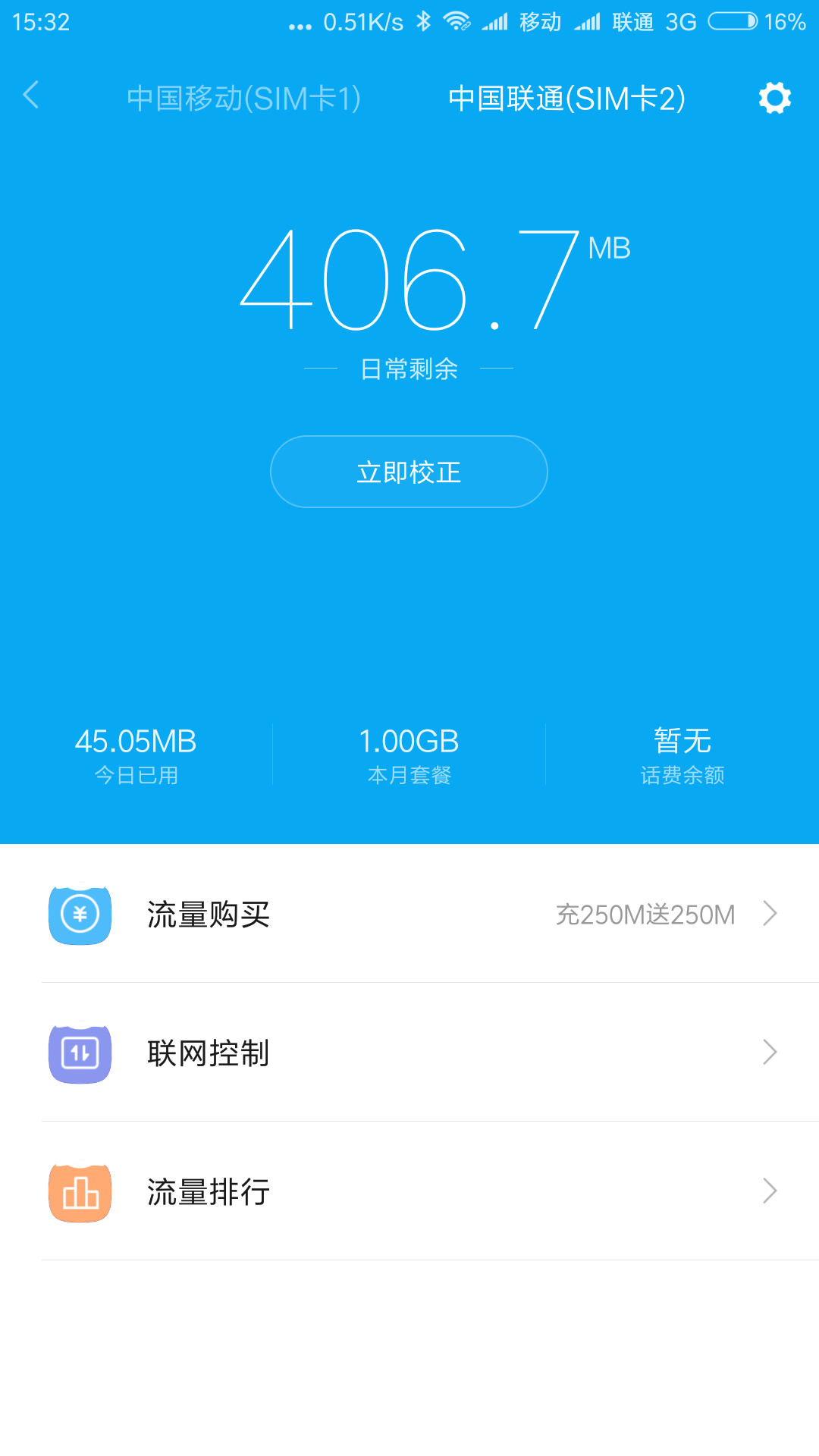Image resolution: width=819 pixels, height=1456 pixels.
Task: Open the settings gear icon
Action: pos(774,98)
